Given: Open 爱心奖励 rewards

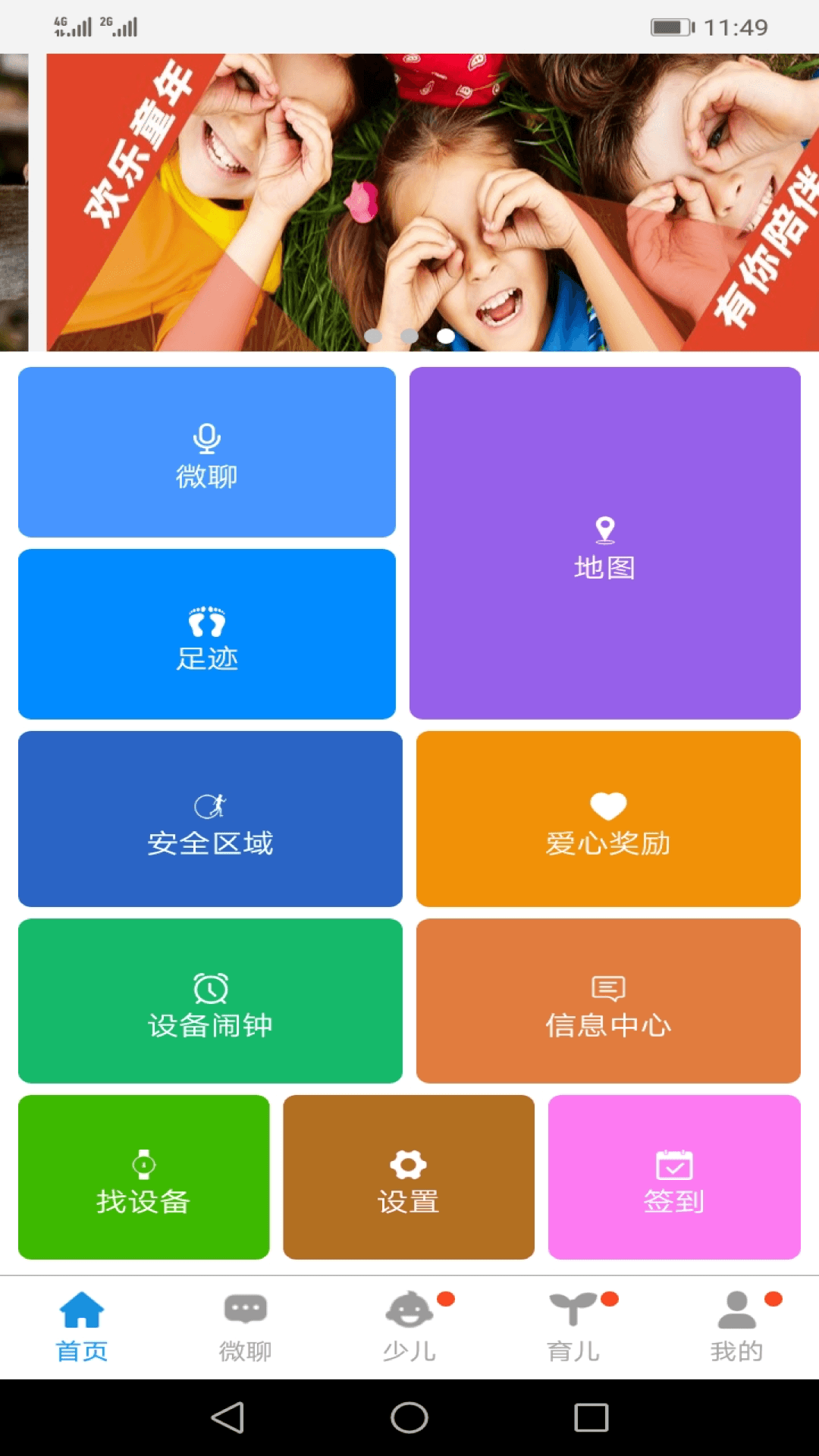Looking at the screenshot, I should click(608, 819).
